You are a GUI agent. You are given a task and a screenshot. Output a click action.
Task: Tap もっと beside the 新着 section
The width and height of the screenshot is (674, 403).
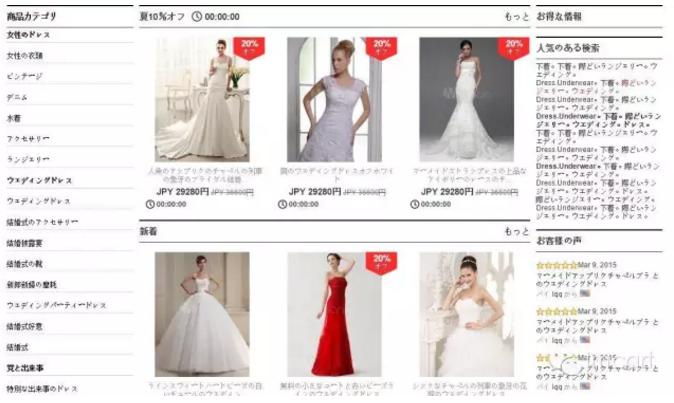pos(516,232)
